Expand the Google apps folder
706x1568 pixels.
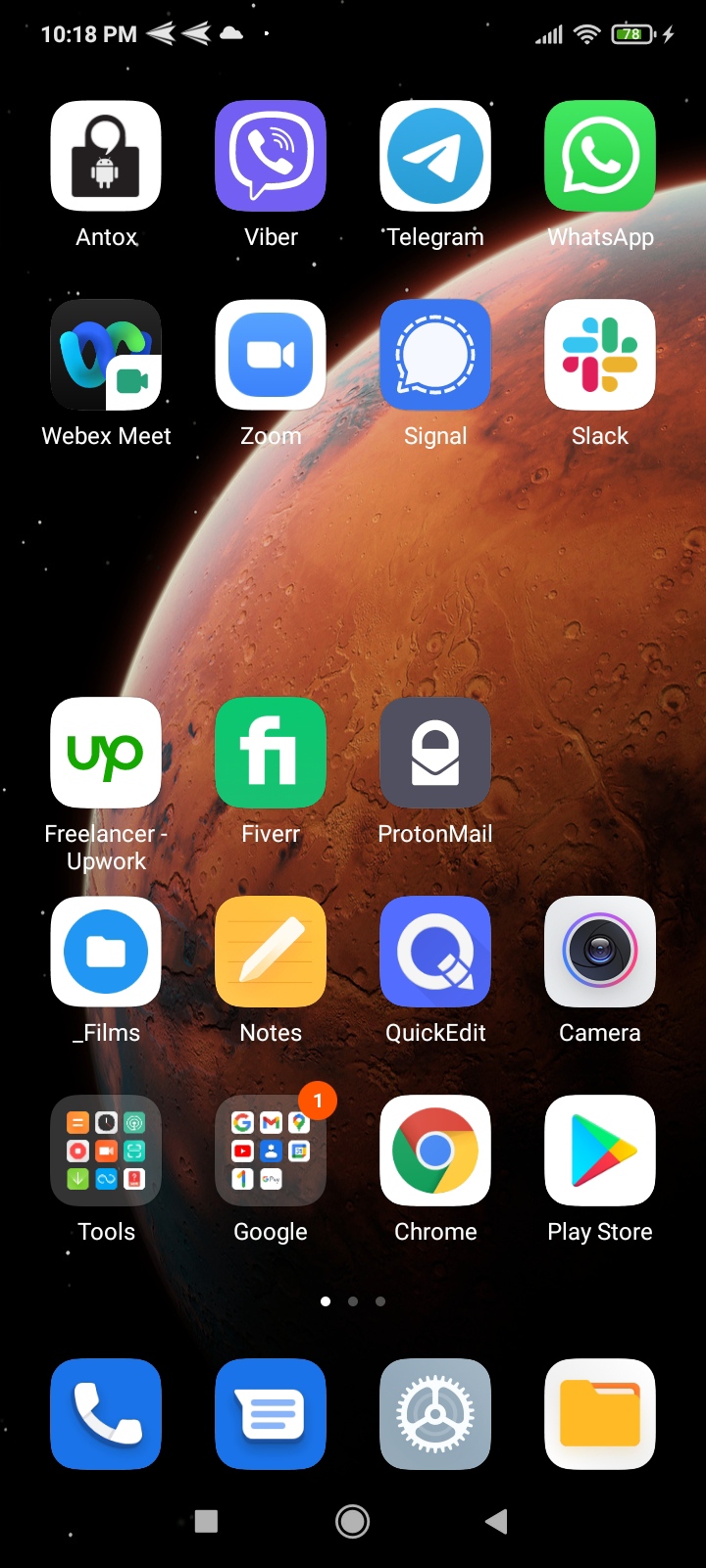271,1151
